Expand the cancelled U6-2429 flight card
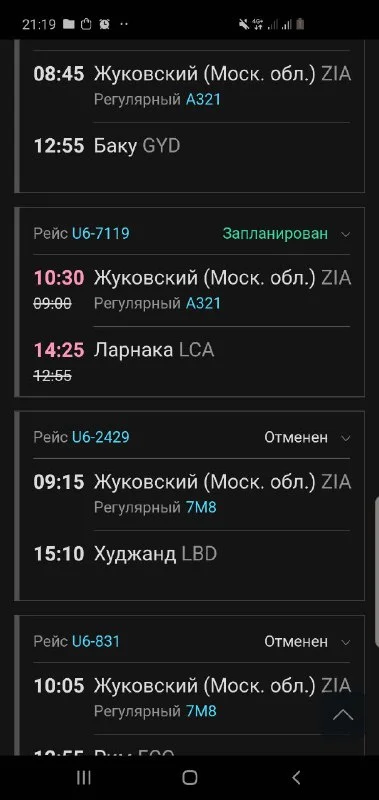Screen dimensions: 379x800 tap(345, 438)
